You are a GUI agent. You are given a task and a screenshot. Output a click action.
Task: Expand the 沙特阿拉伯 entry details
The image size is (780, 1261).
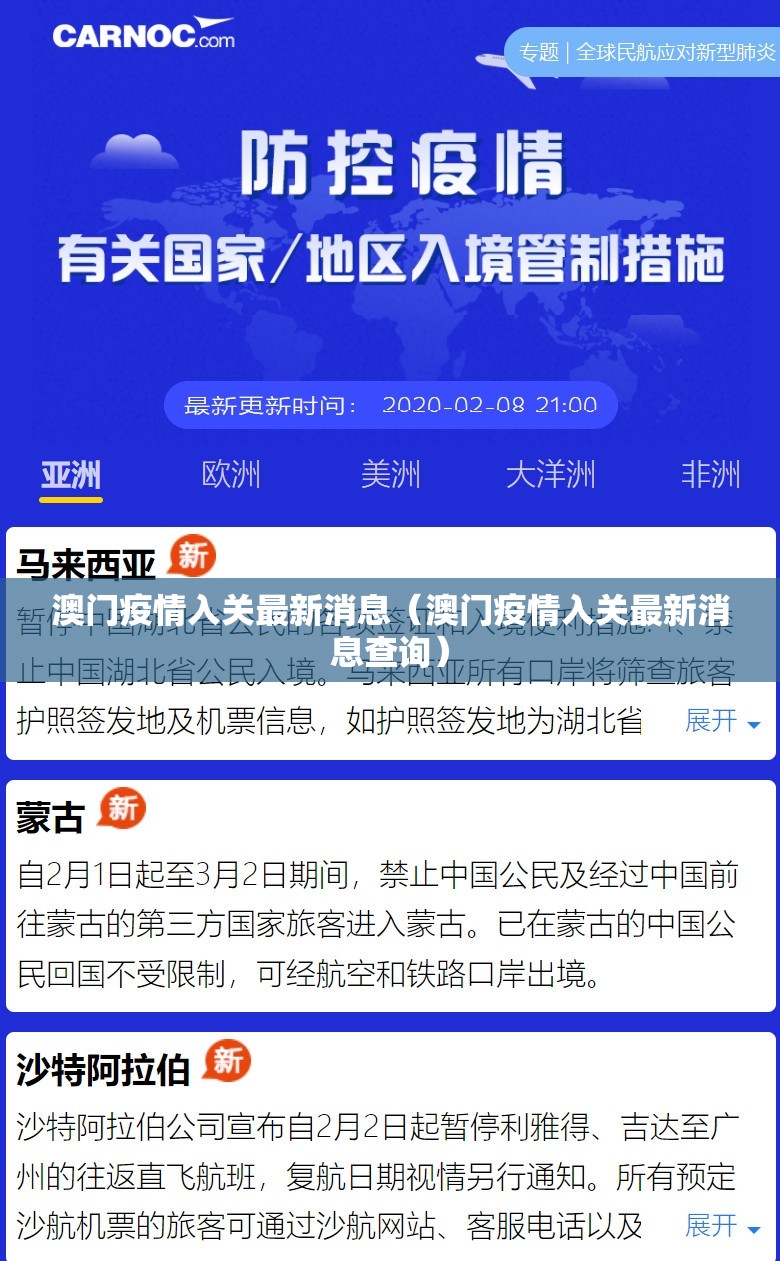tap(722, 1226)
